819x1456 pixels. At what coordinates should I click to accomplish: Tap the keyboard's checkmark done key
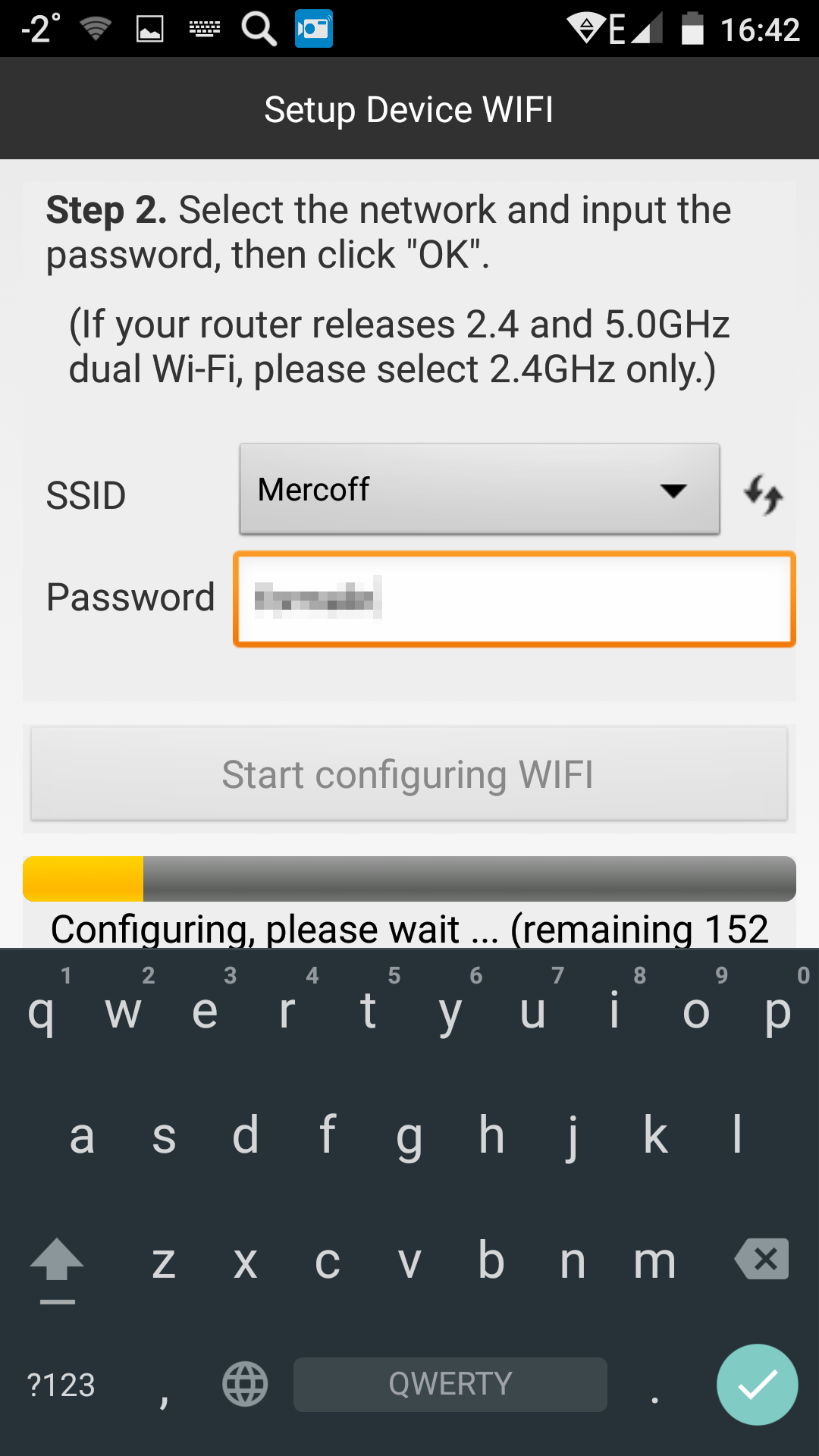click(x=757, y=1385)
